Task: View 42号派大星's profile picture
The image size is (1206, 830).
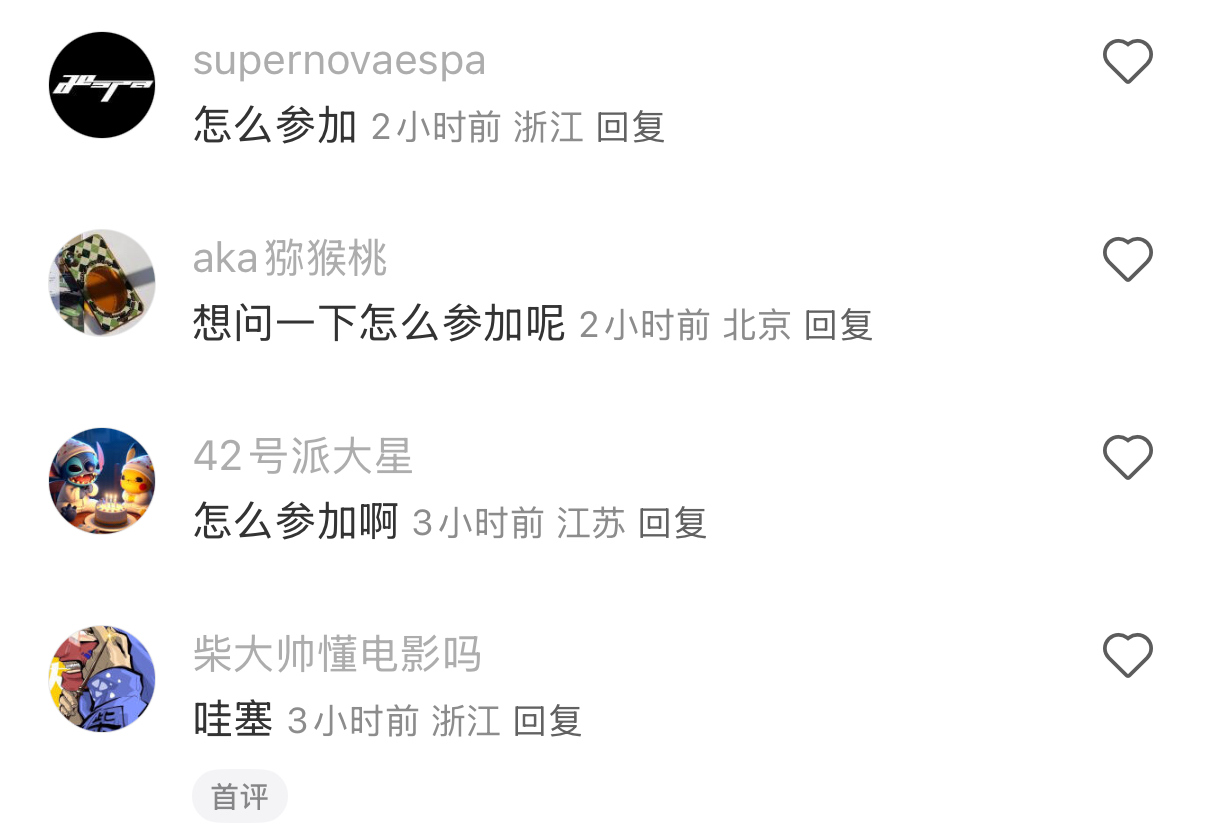Action: coord(102,481)
